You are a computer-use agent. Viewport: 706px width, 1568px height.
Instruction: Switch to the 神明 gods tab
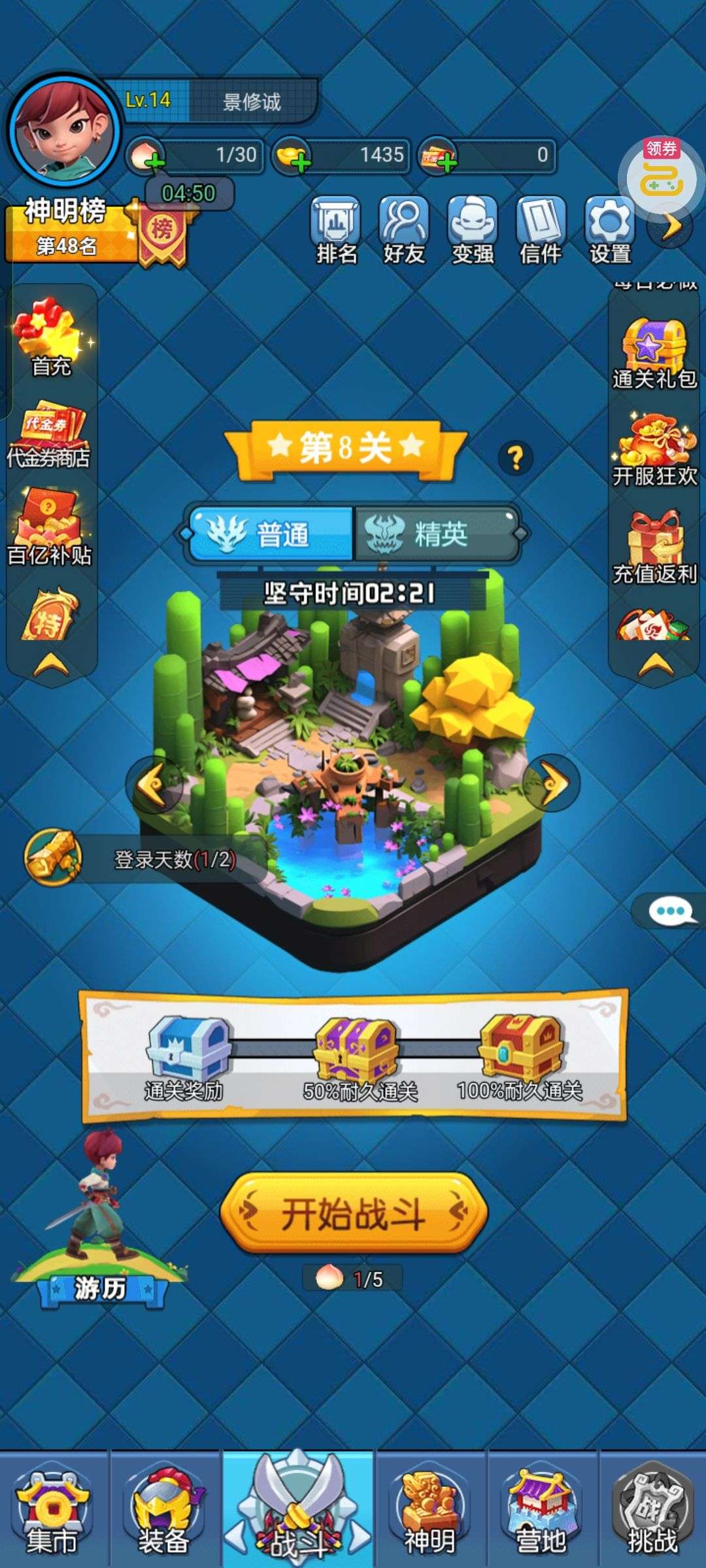tap(429, 1509)
